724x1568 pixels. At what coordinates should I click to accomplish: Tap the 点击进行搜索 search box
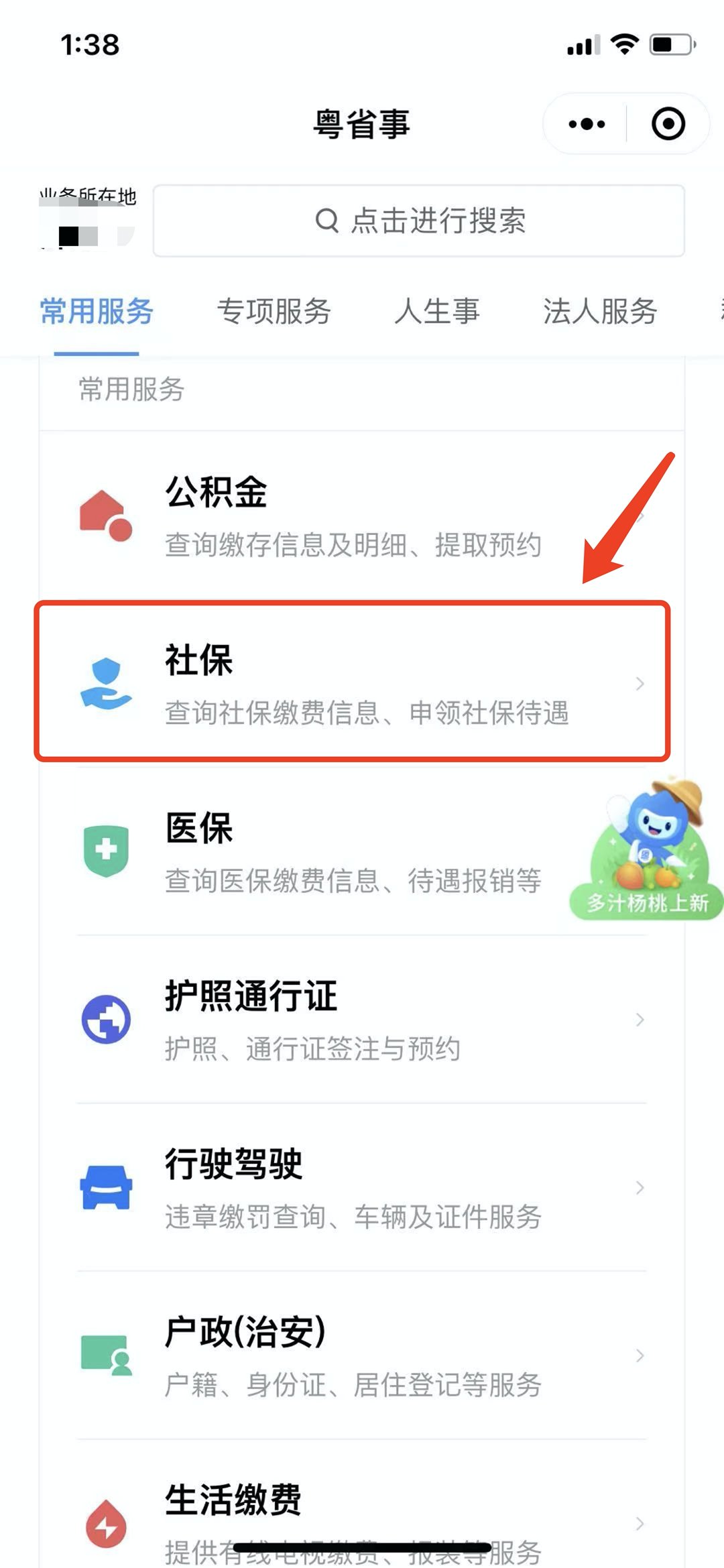[419, 221]
